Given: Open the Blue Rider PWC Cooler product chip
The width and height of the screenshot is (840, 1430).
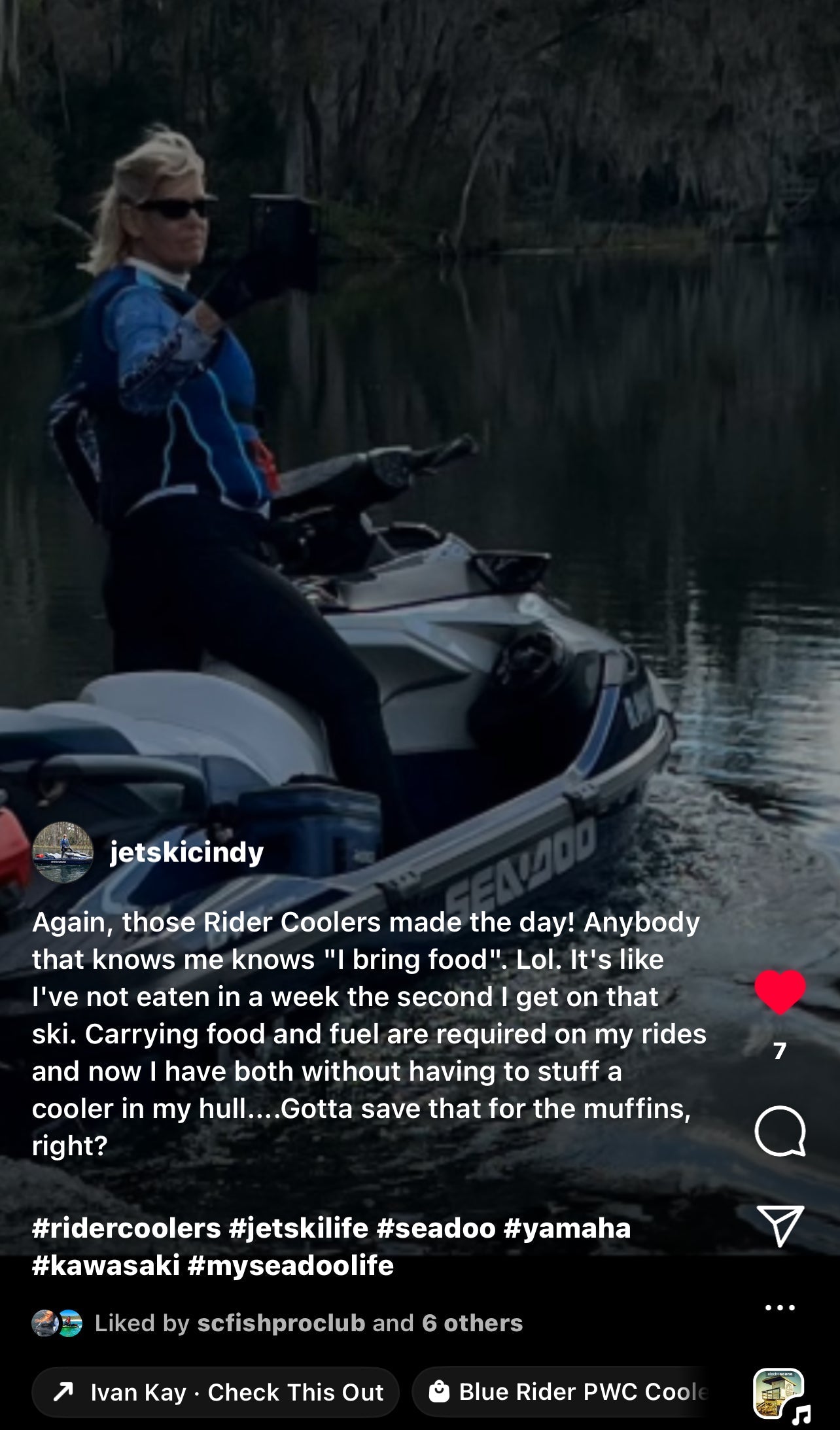Looking at the screenshot, I should (569, 1392).
